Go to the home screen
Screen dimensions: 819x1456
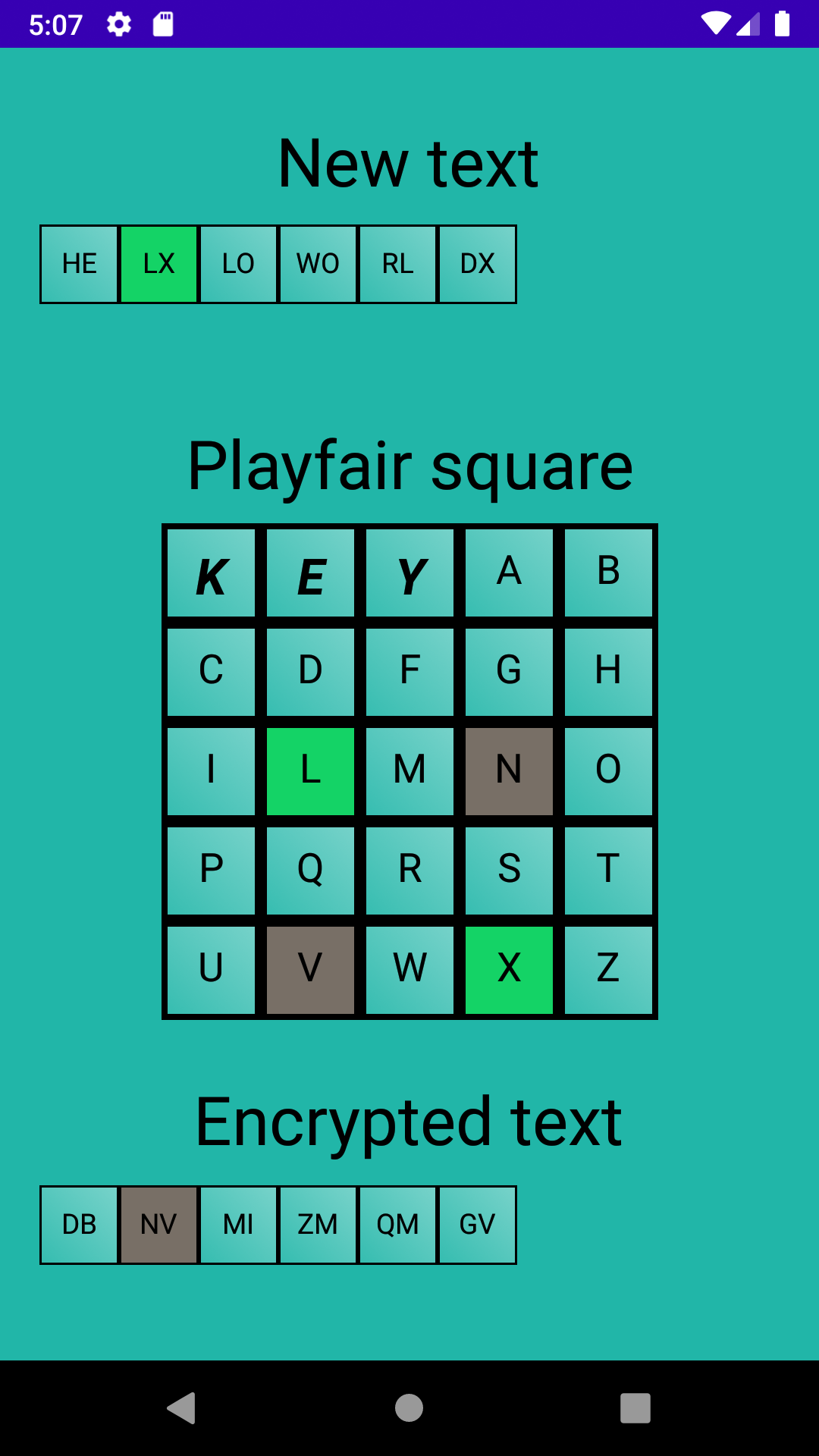pyautogui.click(x=409, y=1408)
